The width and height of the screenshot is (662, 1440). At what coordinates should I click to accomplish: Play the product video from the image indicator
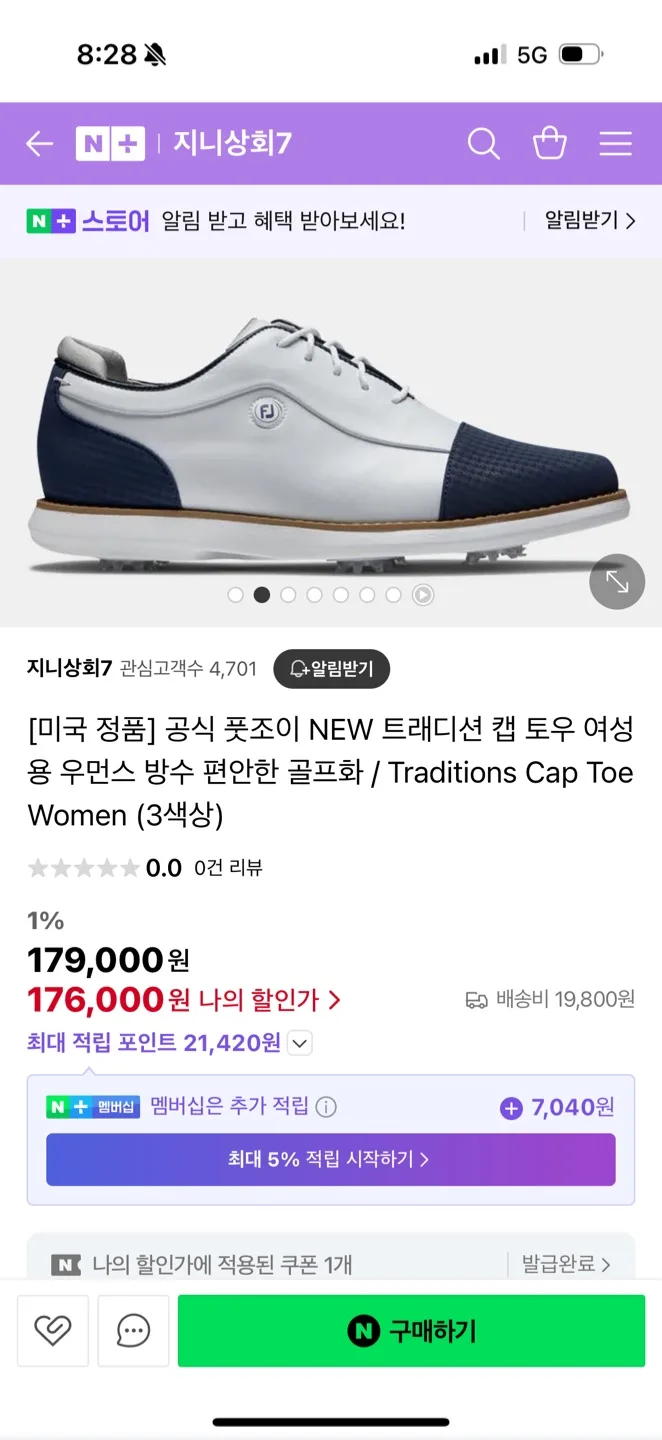click(x=423, y=595)
